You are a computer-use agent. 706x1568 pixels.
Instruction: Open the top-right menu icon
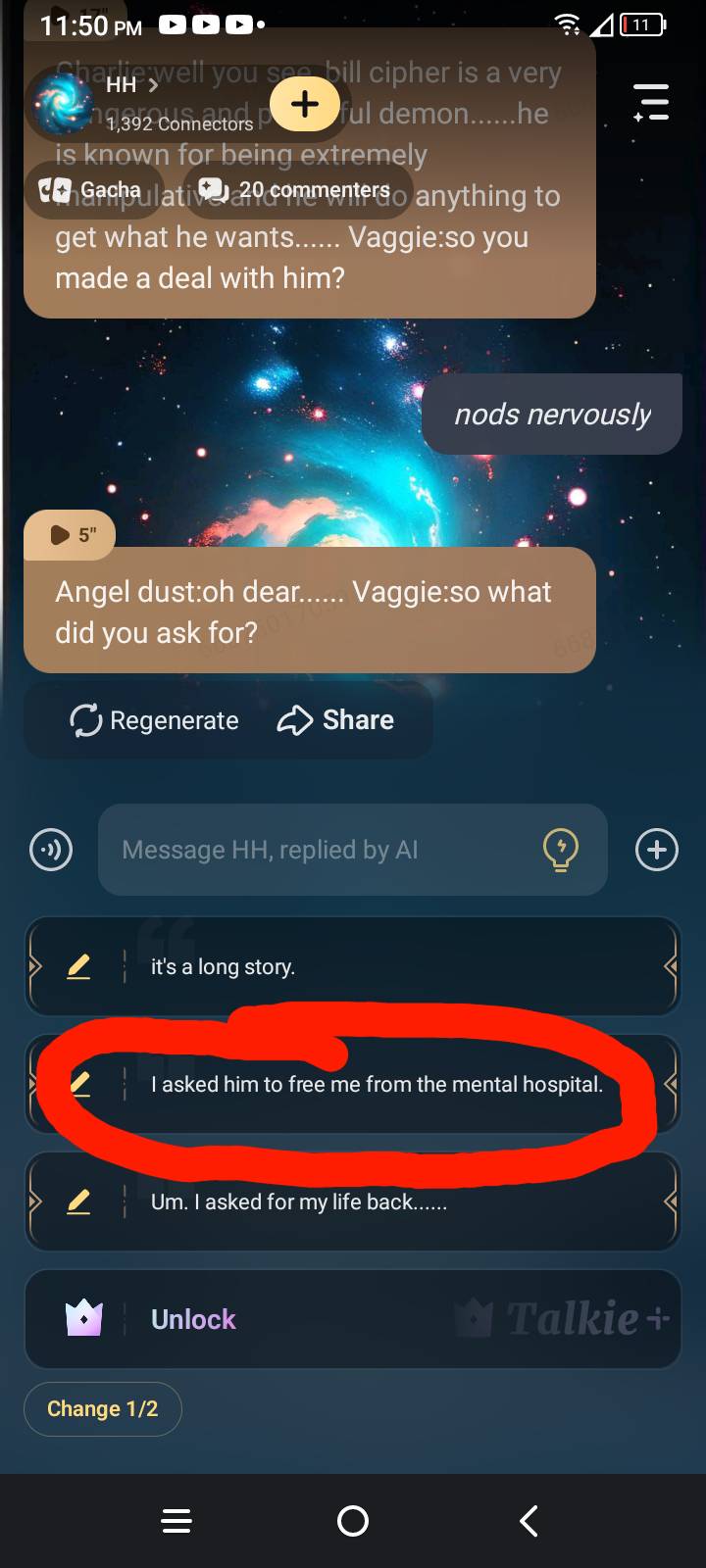(x=651, y=102)
